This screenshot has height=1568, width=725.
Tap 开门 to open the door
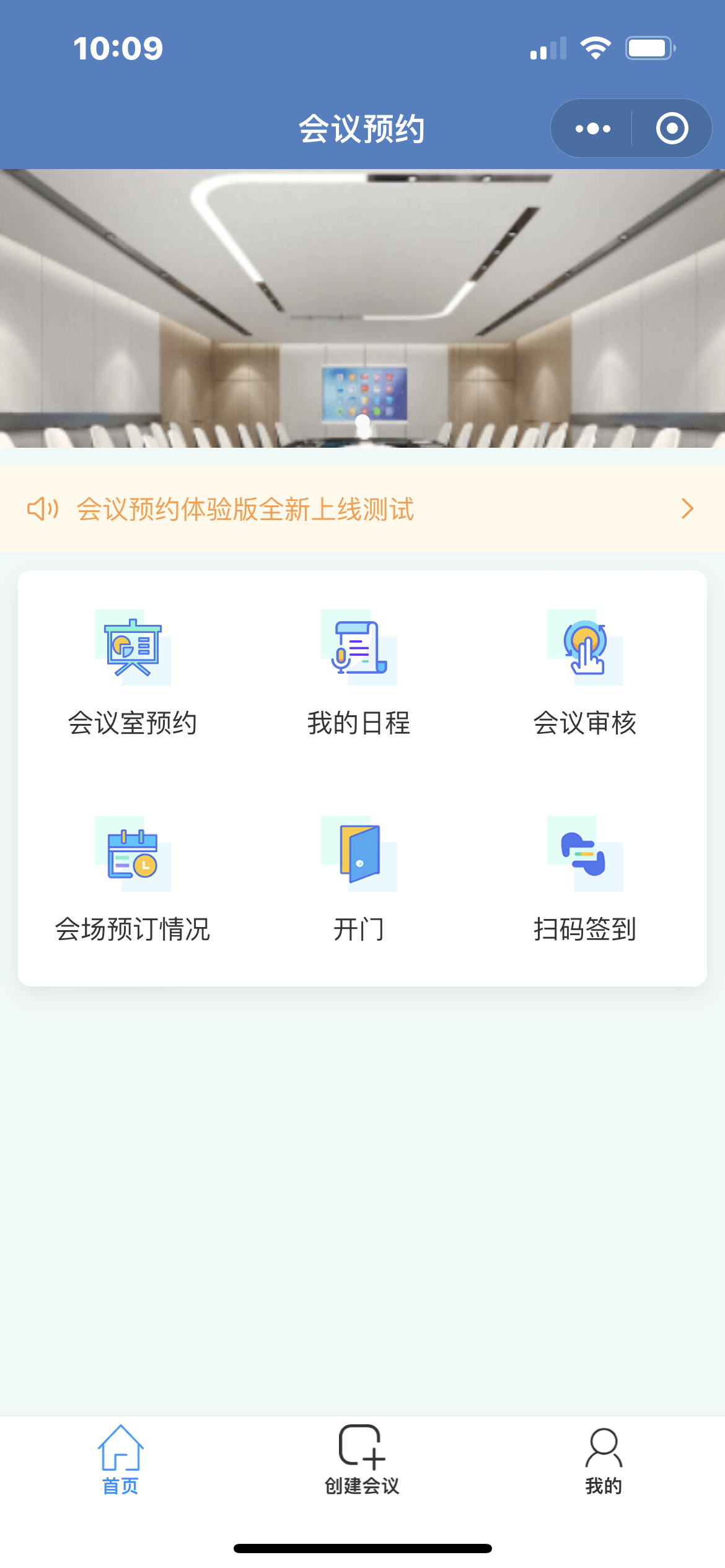point(359,878)
